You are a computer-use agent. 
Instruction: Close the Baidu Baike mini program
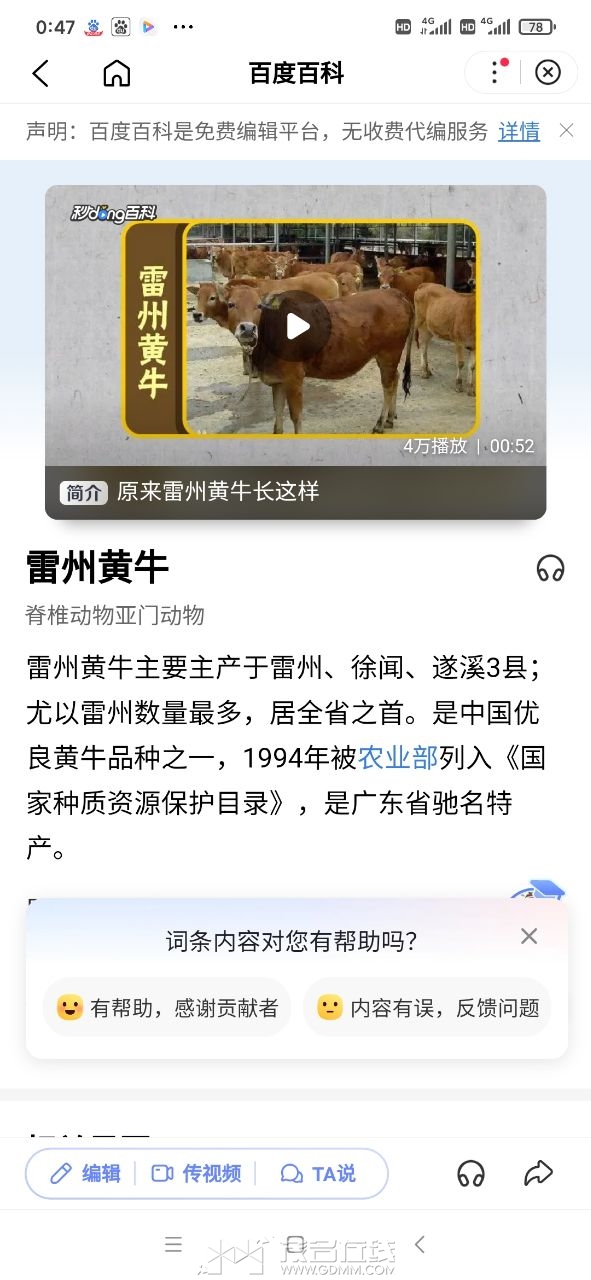point(548,72)
